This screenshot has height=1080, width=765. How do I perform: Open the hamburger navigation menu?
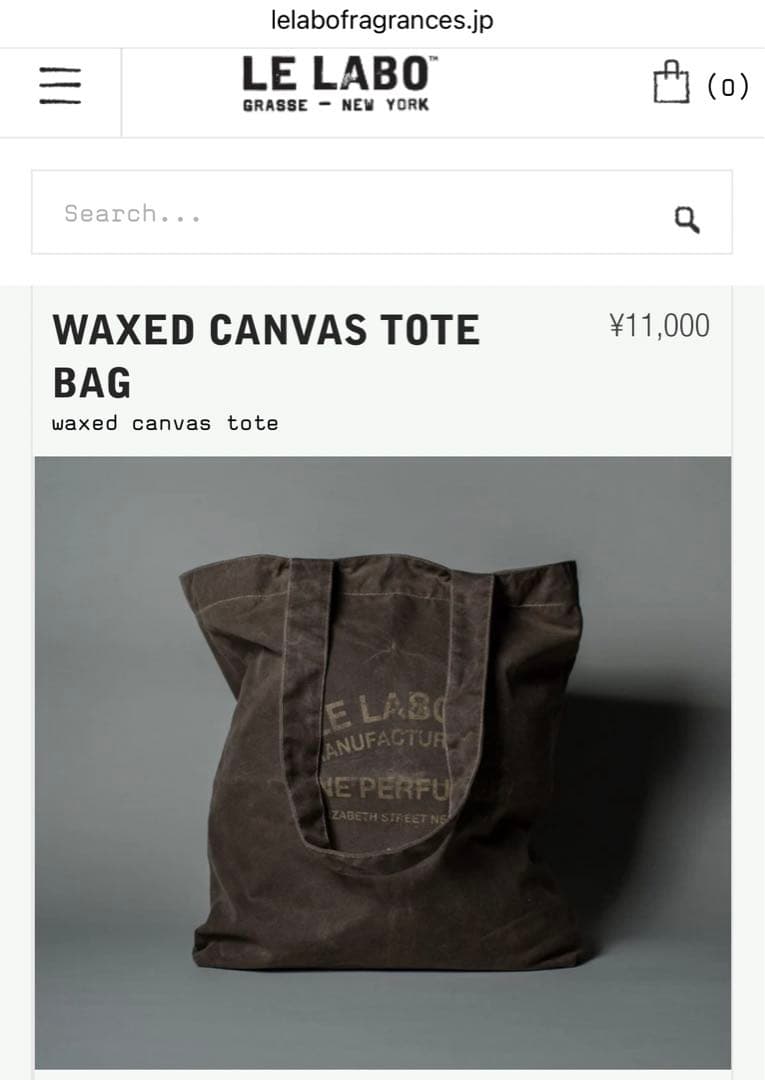(59, 86)
